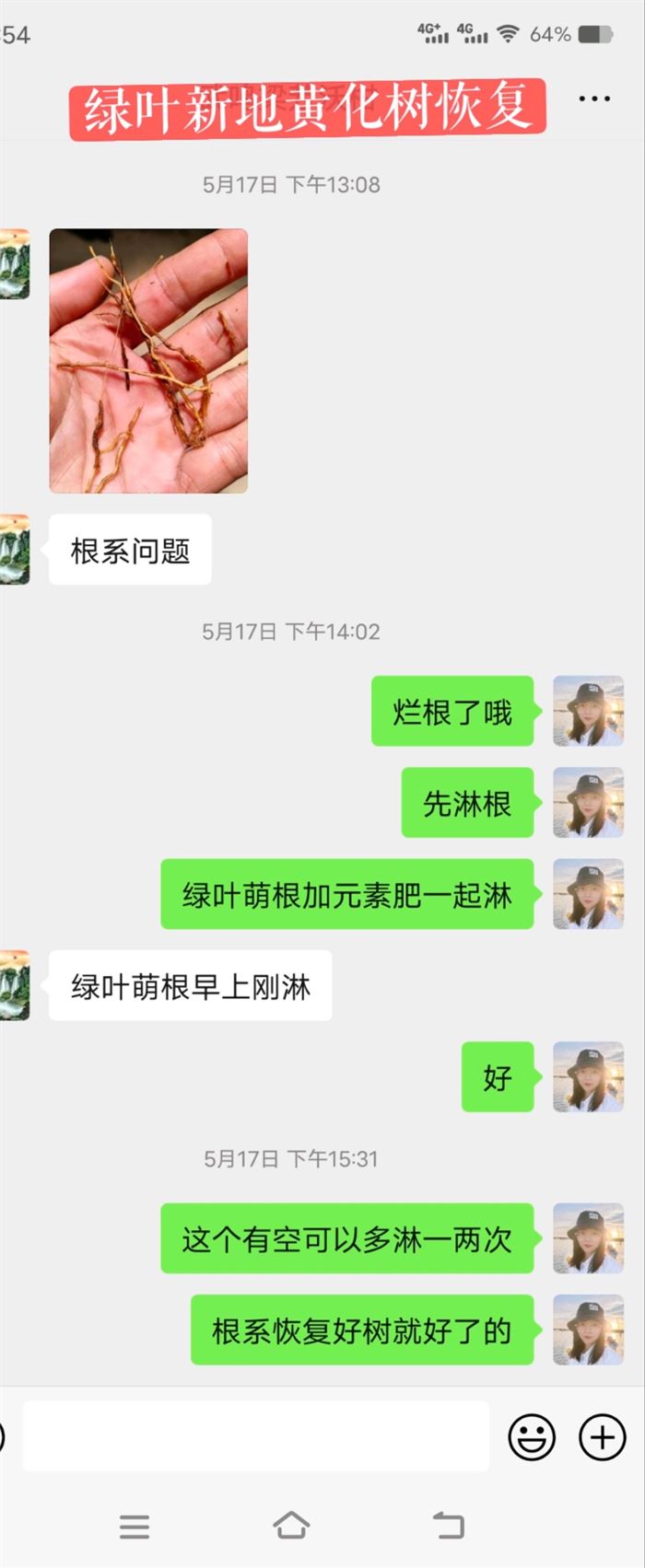645x1568 pixels.
Task: Open the chat overflow menu
Action: [594, 99]
